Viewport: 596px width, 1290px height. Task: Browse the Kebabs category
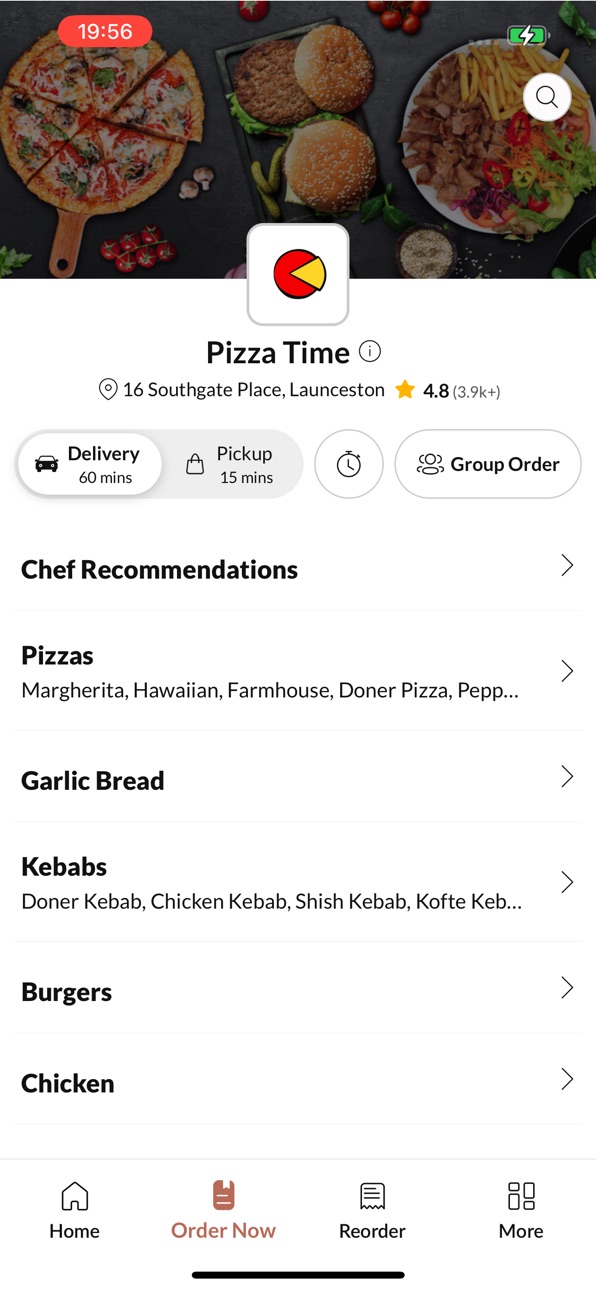click(x=298, y=882)
